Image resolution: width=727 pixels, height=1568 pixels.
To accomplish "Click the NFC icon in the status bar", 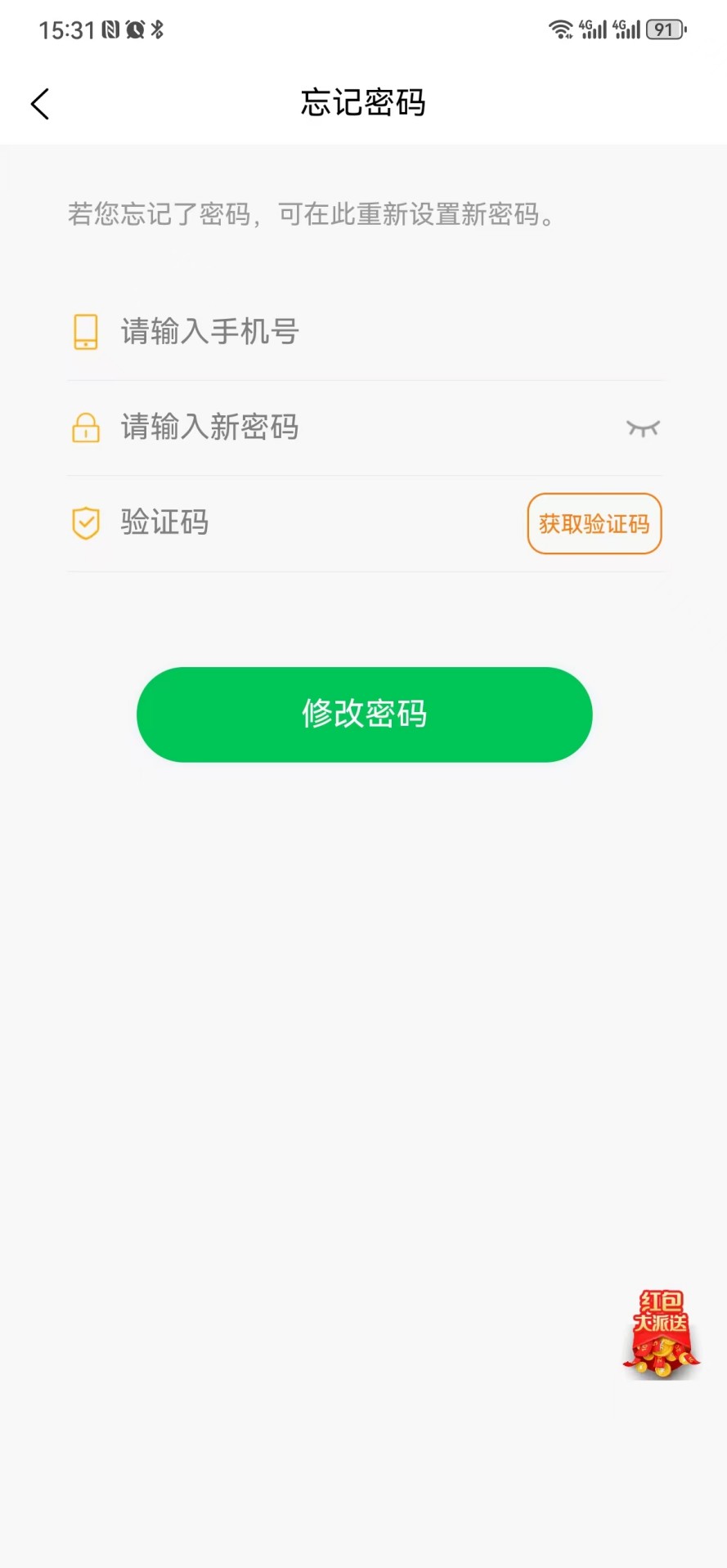I will tap(108, 29).
